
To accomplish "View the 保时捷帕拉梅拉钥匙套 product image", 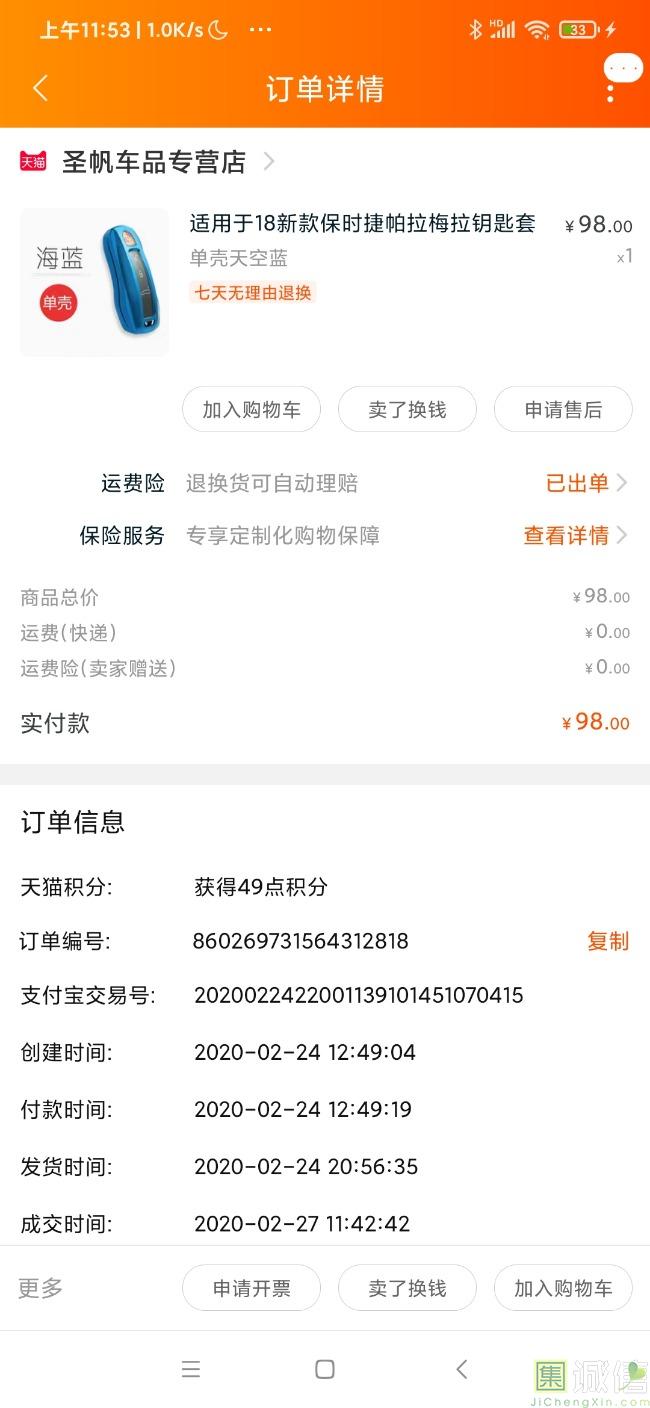I will (x=95, y=282).
